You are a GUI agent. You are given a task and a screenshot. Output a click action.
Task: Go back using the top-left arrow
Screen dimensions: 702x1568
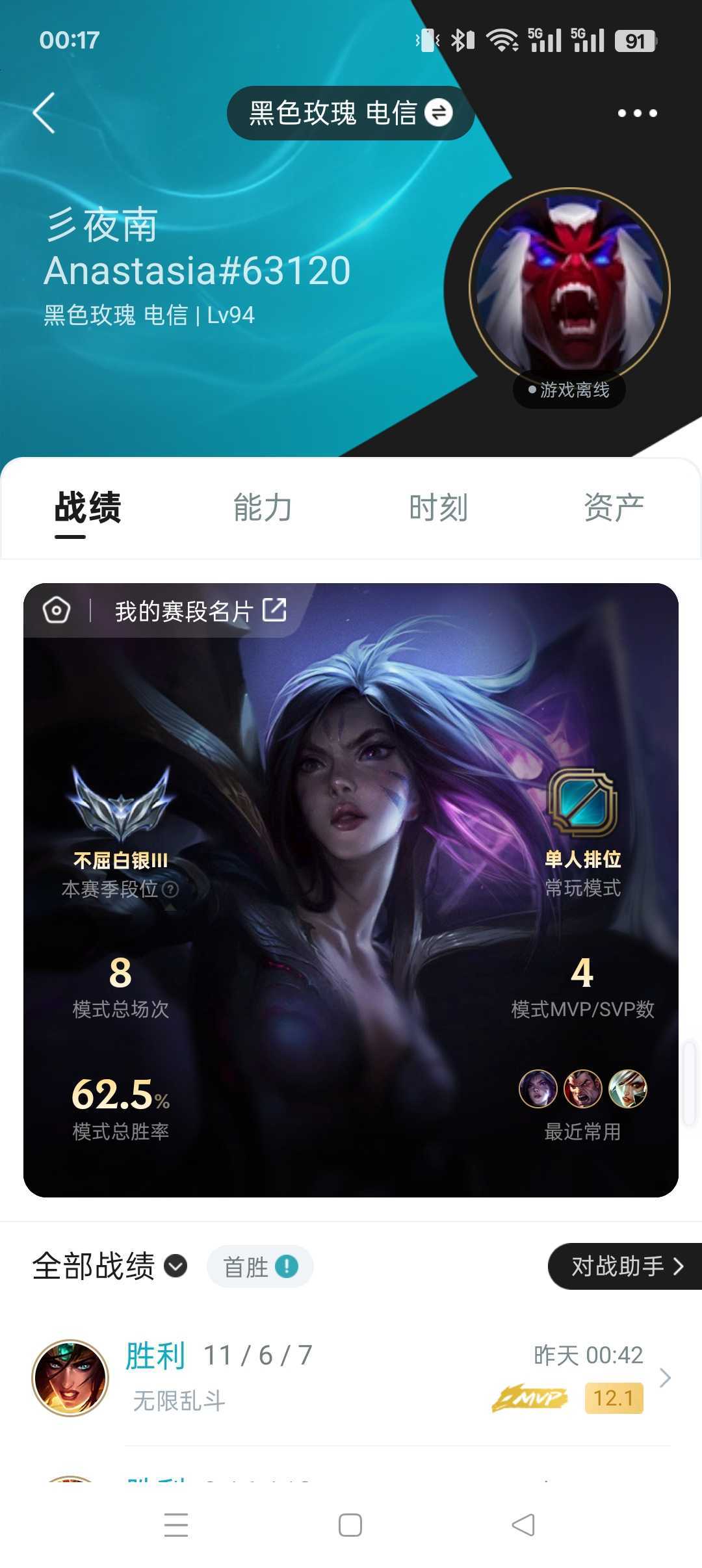click(x=44, y=112)
